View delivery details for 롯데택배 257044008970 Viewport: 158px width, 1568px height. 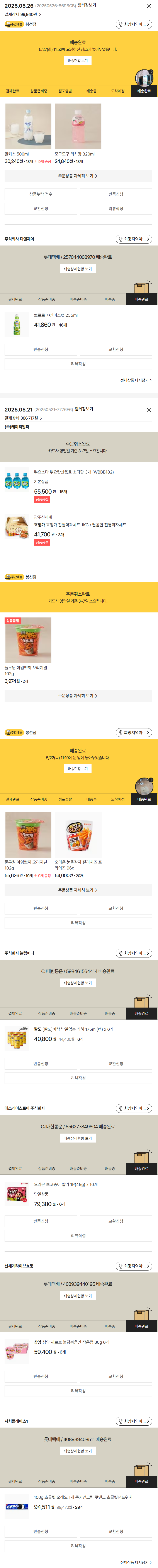click(x=78, y=268)
